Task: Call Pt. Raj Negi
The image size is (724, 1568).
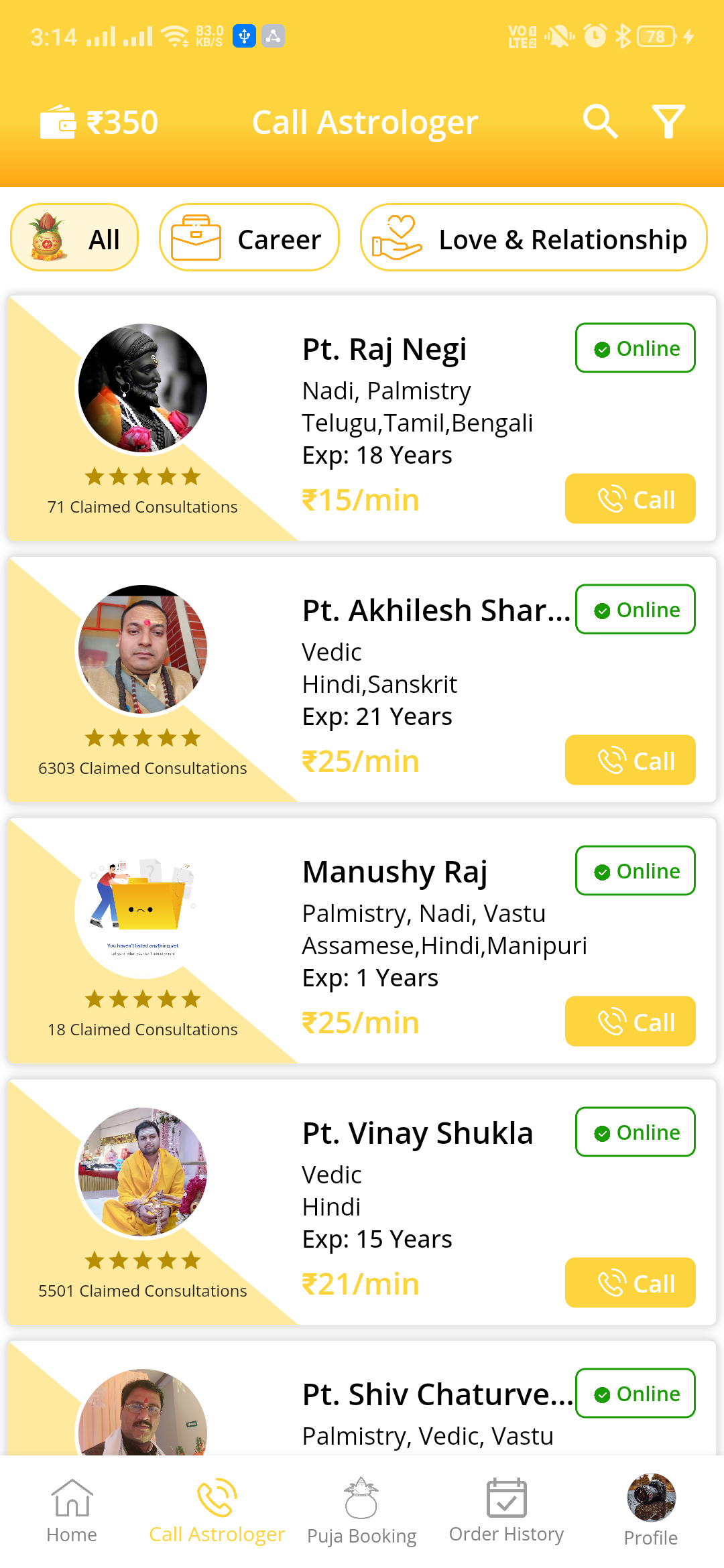Action: pyautogui.click(x=629, y=499)
